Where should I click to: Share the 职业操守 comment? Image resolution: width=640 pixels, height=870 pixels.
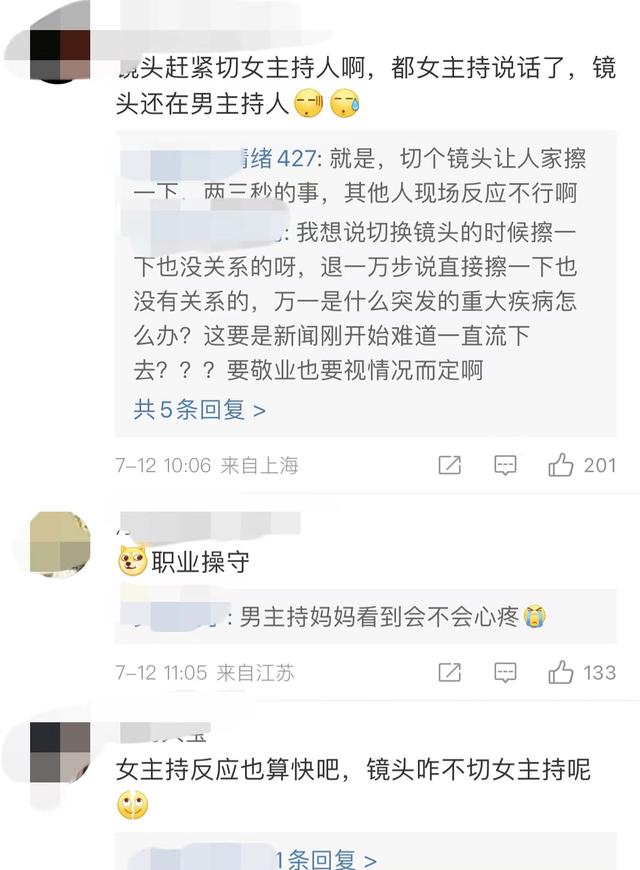coord(450,672)
